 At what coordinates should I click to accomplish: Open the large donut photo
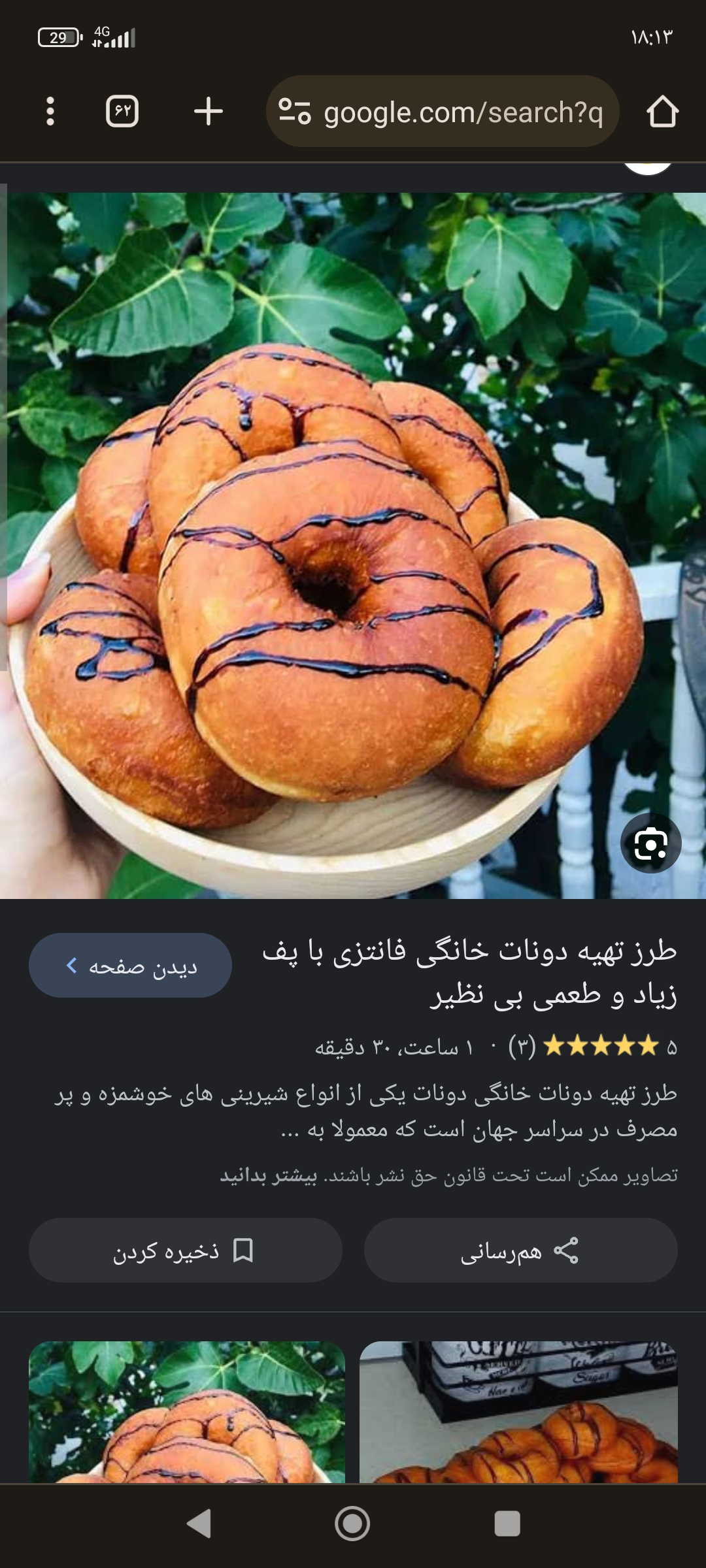click(353, 546)
